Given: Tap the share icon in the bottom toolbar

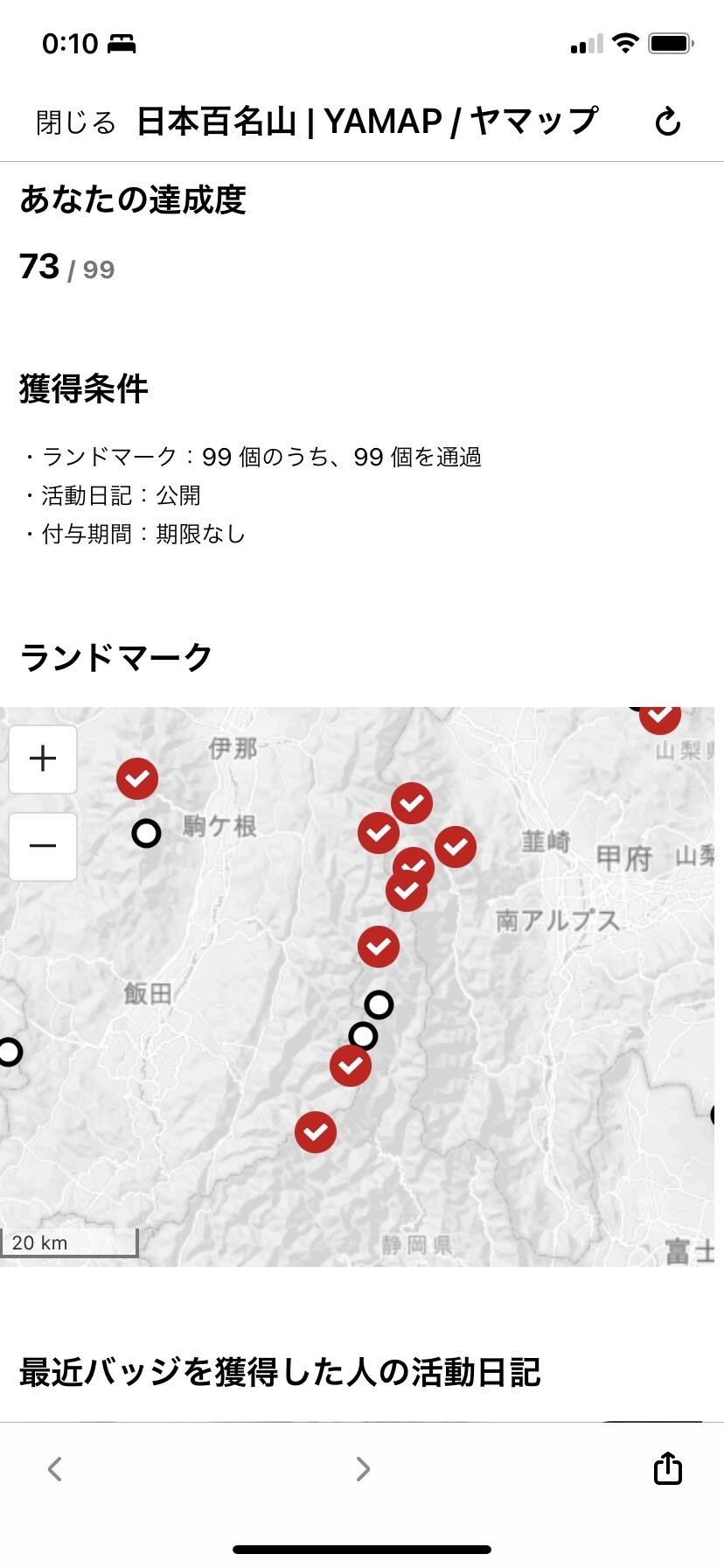Looking at the screenshot, I should (666, 1468).
